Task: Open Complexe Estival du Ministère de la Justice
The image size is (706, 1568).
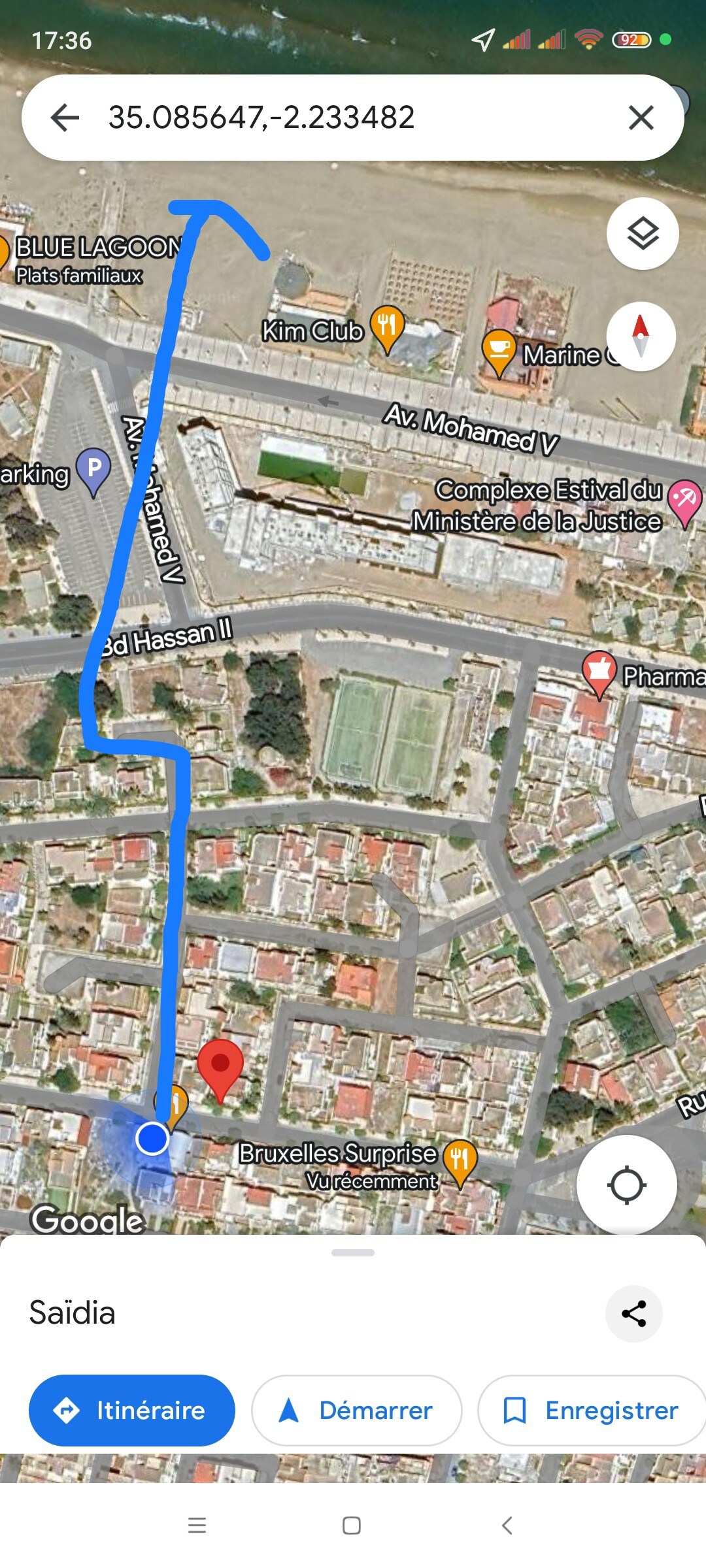Action: coord(684,500)
